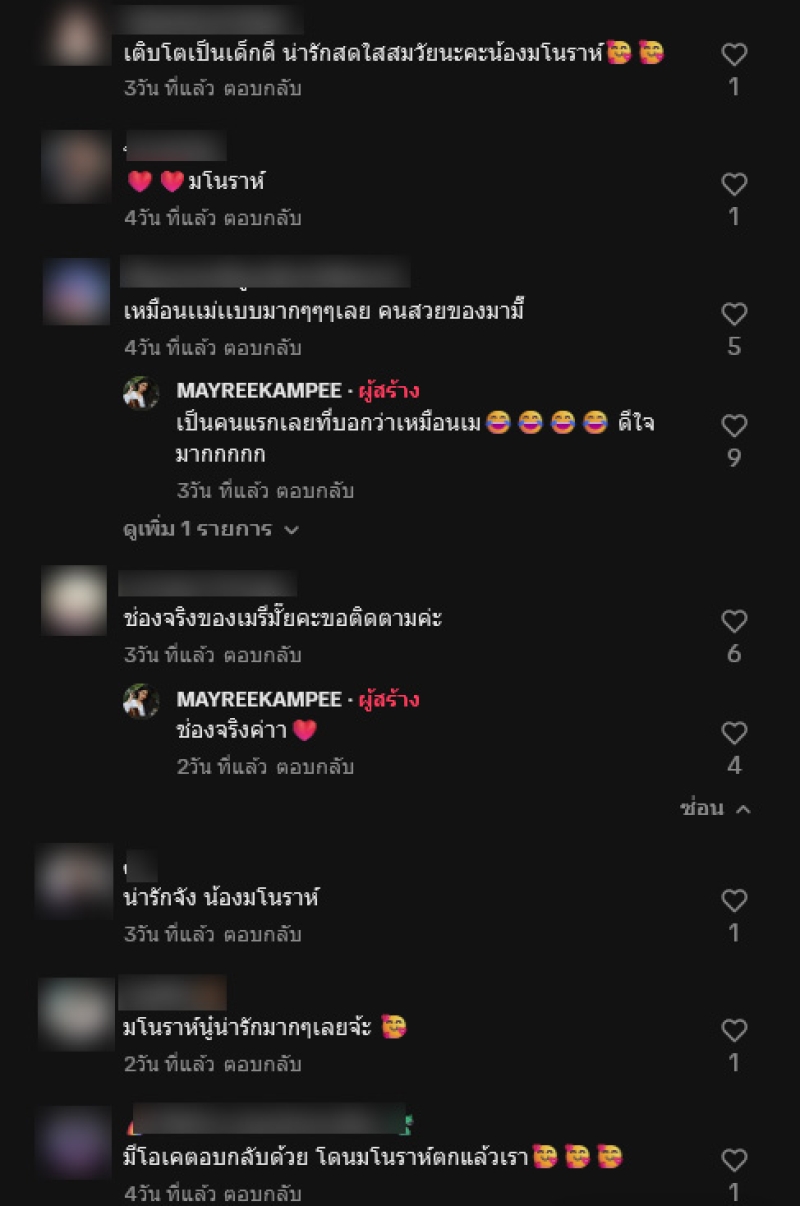Like MAYREEKAMPEE's reply 'ช่องจริงค่า'
Screen dimensions: 800x1206
(x=734, y=734)
